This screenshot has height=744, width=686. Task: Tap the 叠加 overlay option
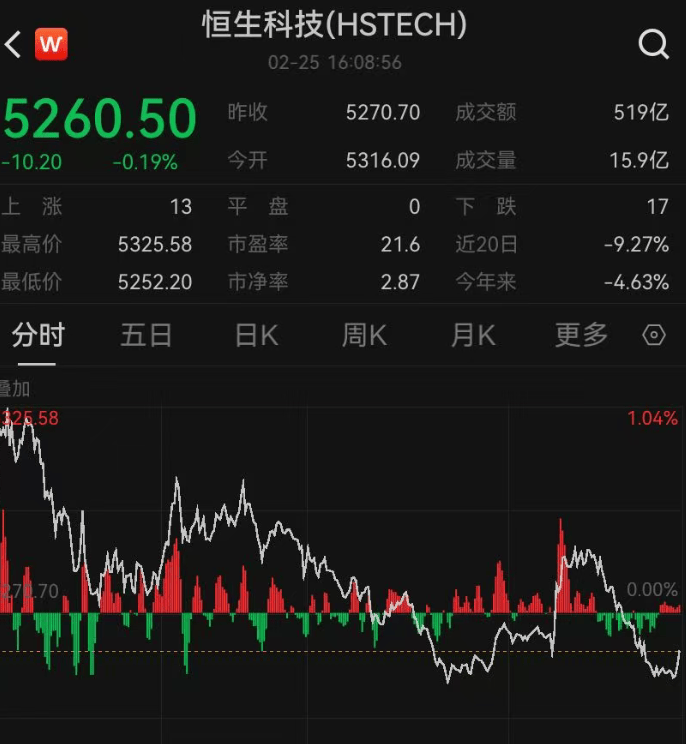15,389
